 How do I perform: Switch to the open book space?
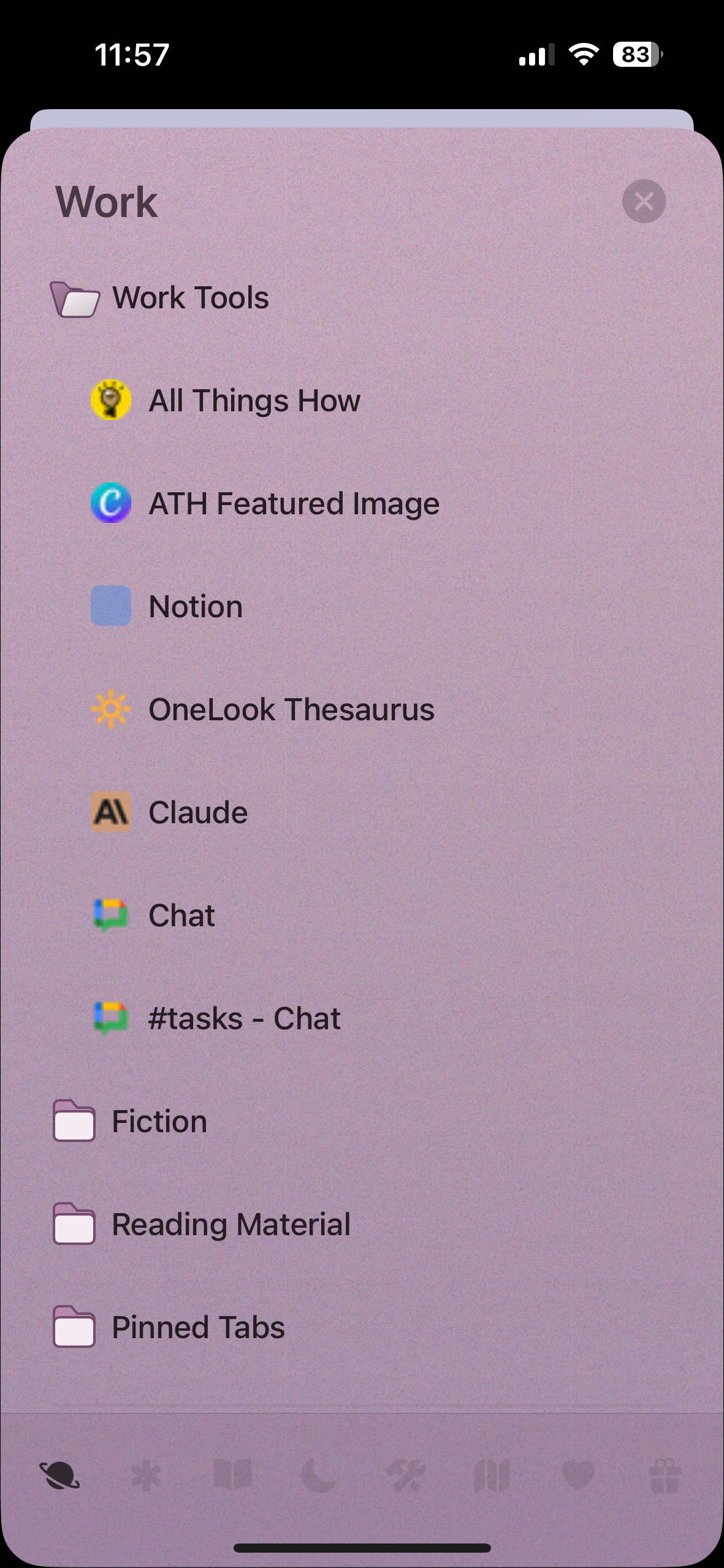click(x=232, y=1475)
